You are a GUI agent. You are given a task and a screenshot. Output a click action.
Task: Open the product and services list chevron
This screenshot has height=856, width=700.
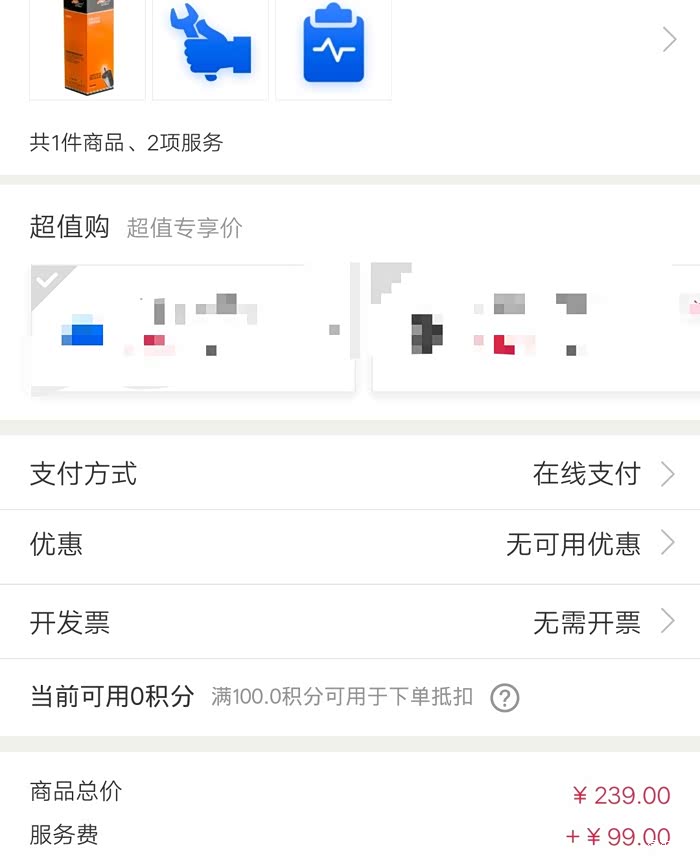(669, 40)
